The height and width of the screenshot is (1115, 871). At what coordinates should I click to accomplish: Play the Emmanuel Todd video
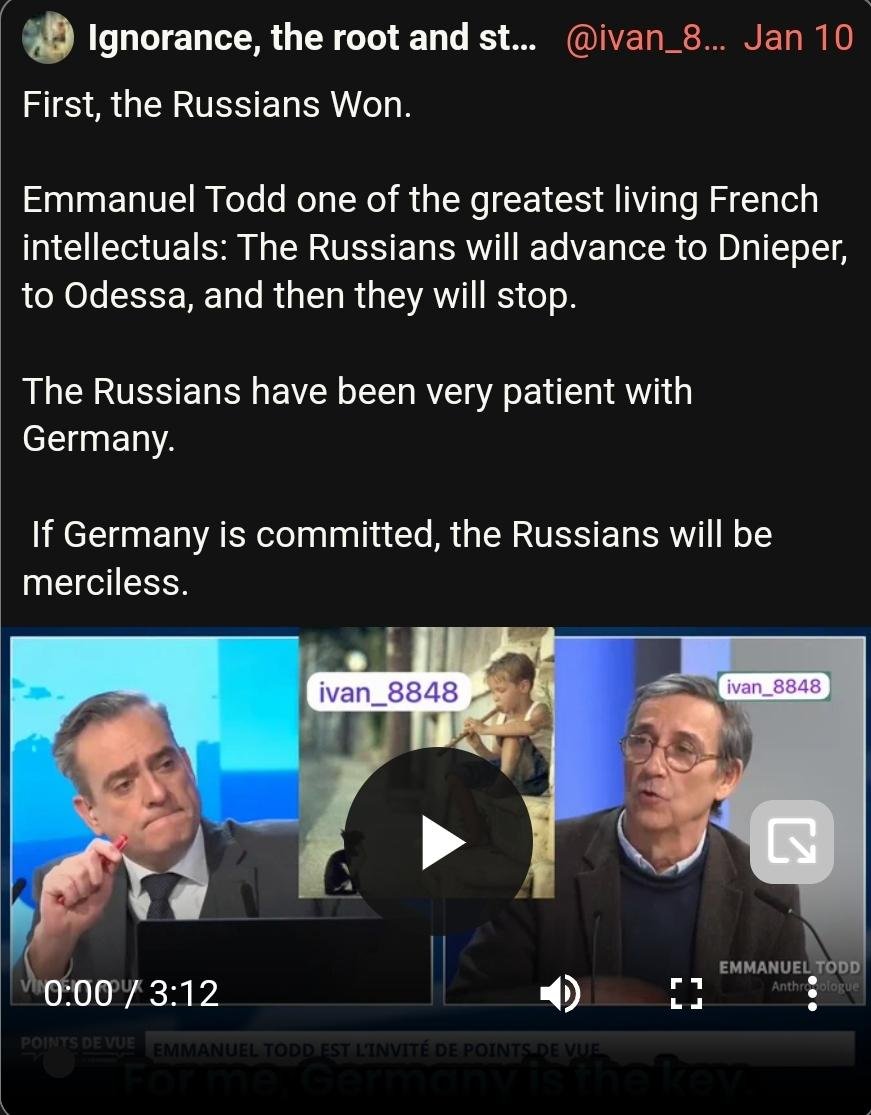pyautogui.click(x=438, y=841)
